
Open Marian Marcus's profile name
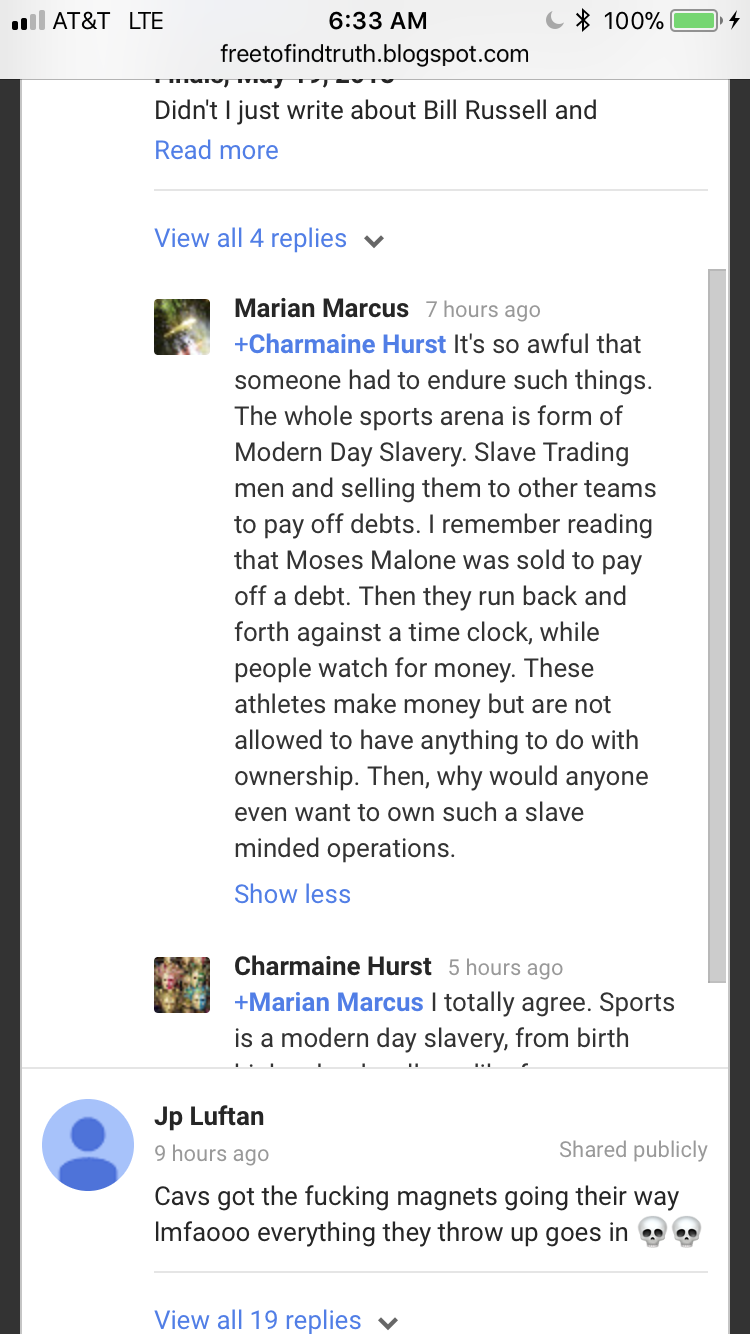pos(321,308)
